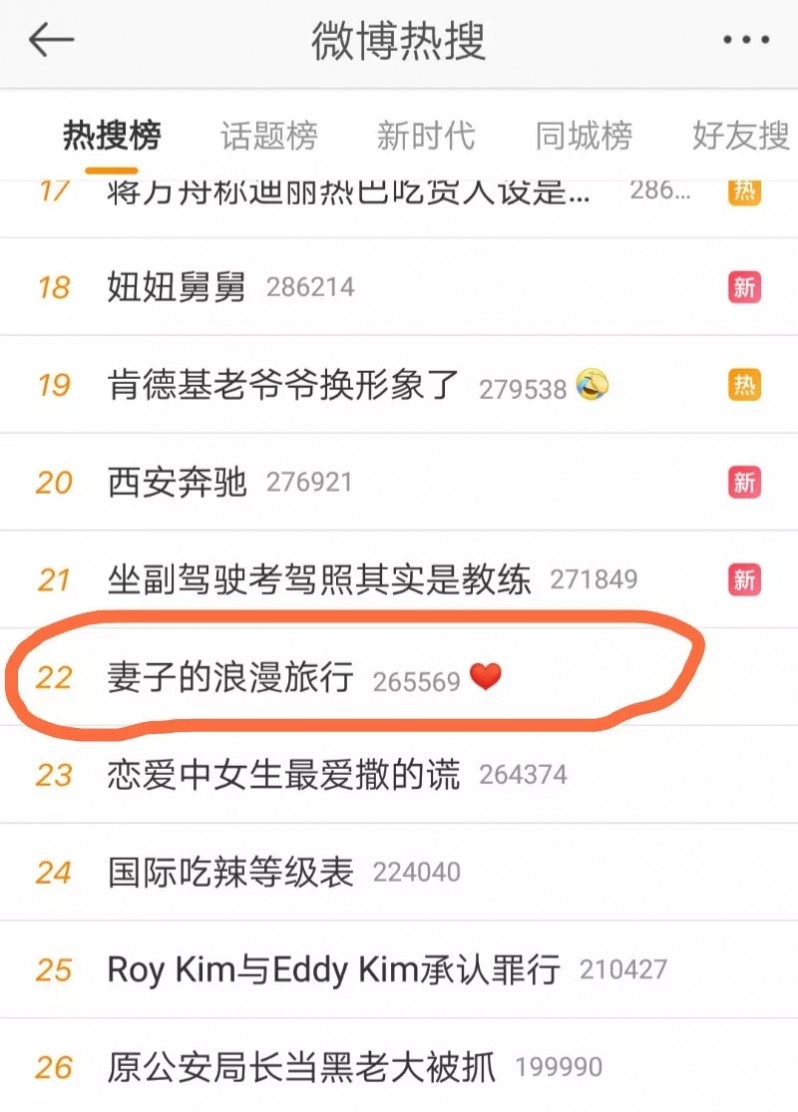The image size is (798, 1112).
Task: Open hot search 妞妞舅舅
Action: coord(176,288)
